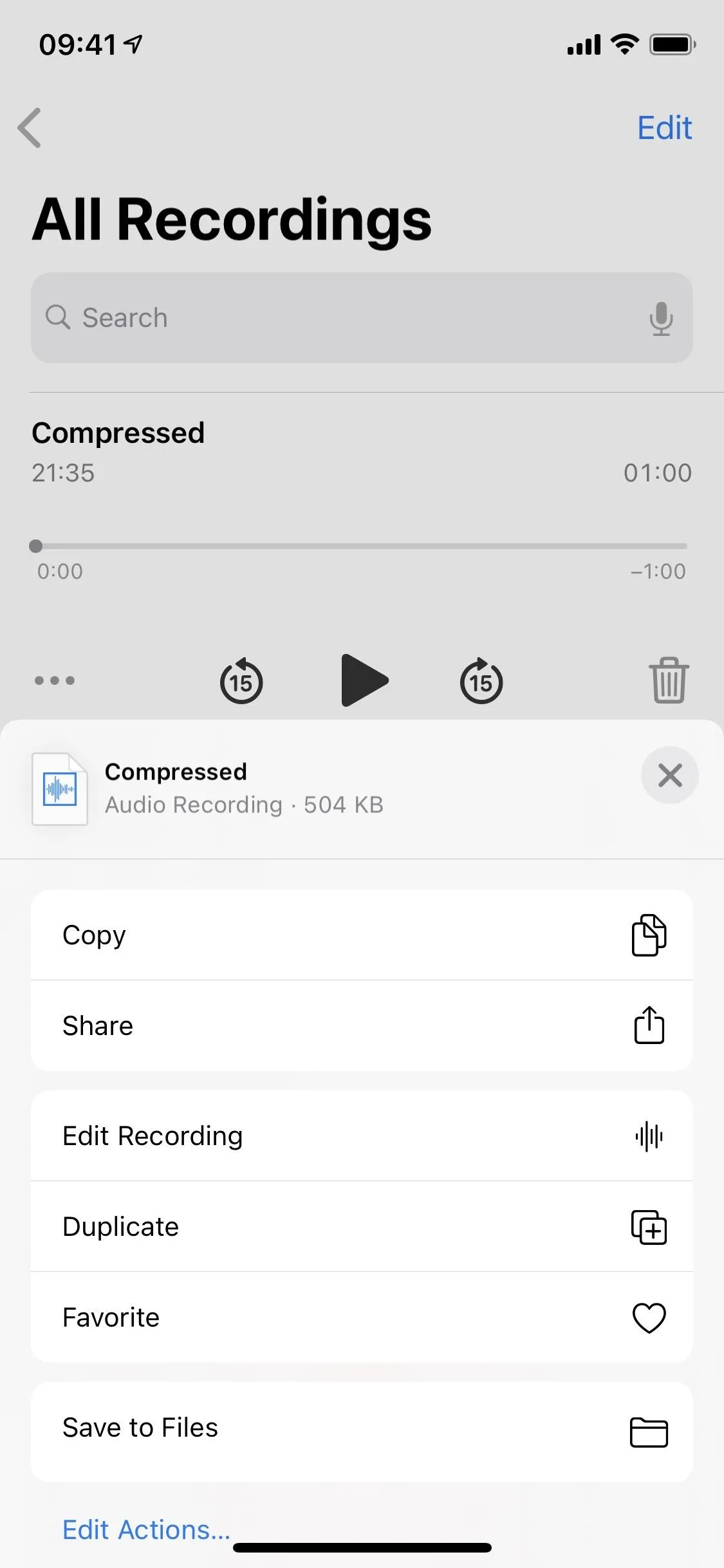724x1568 pixels.
Task: Duplicate the Compressed recording
Action: coord(362,1226)
